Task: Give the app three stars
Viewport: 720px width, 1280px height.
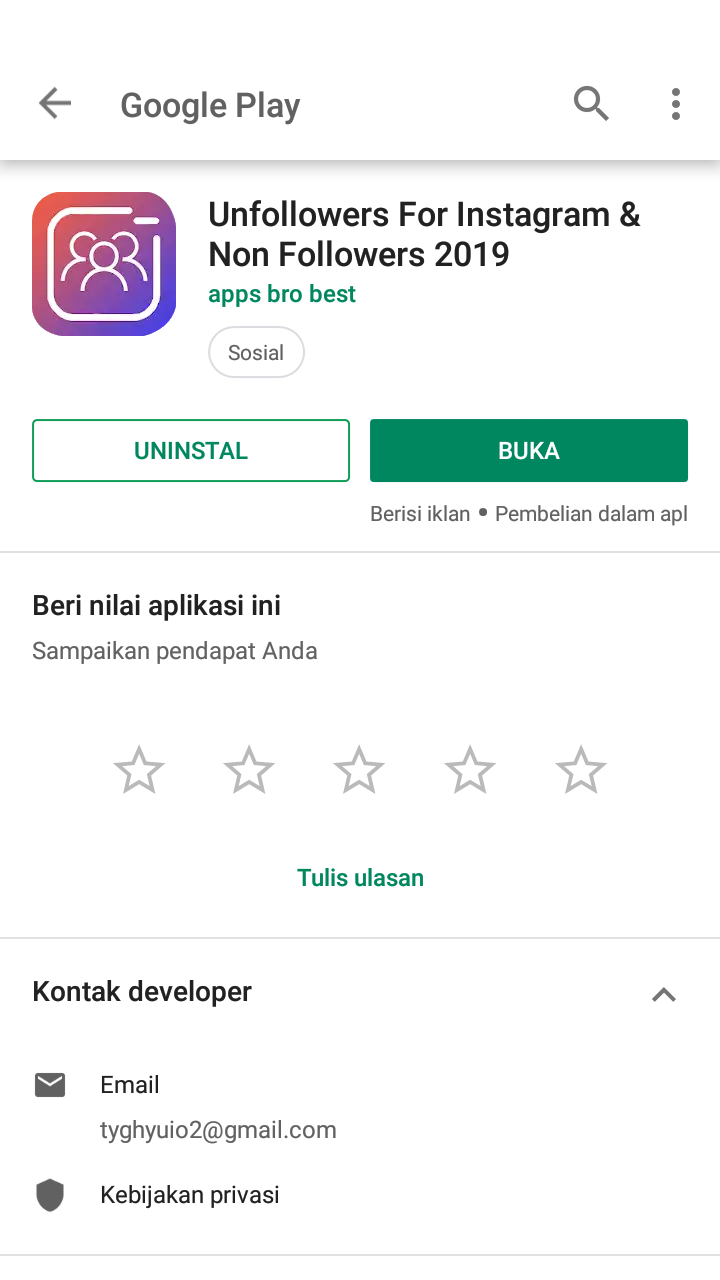Action: click(x=359, y=771)
